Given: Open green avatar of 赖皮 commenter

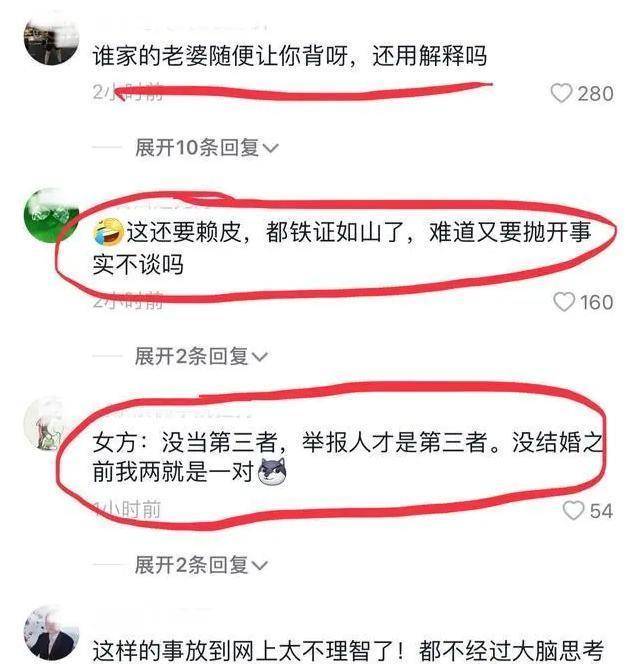Looking at the screenshot, I should 50,214.
